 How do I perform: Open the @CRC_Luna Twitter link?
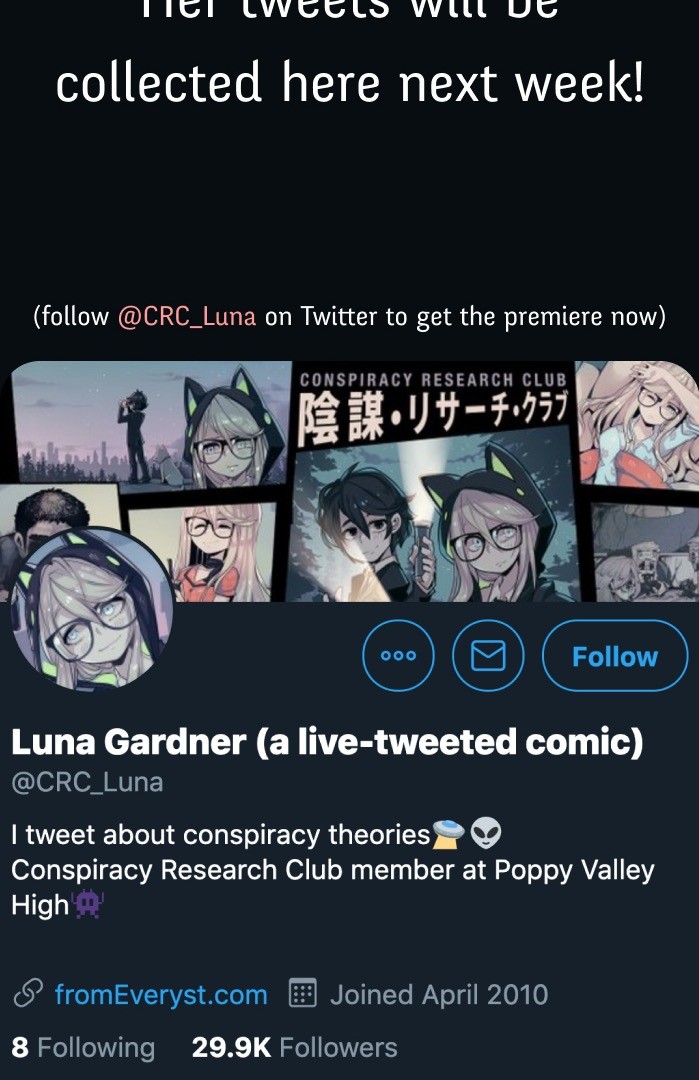[x=187, y=317]
